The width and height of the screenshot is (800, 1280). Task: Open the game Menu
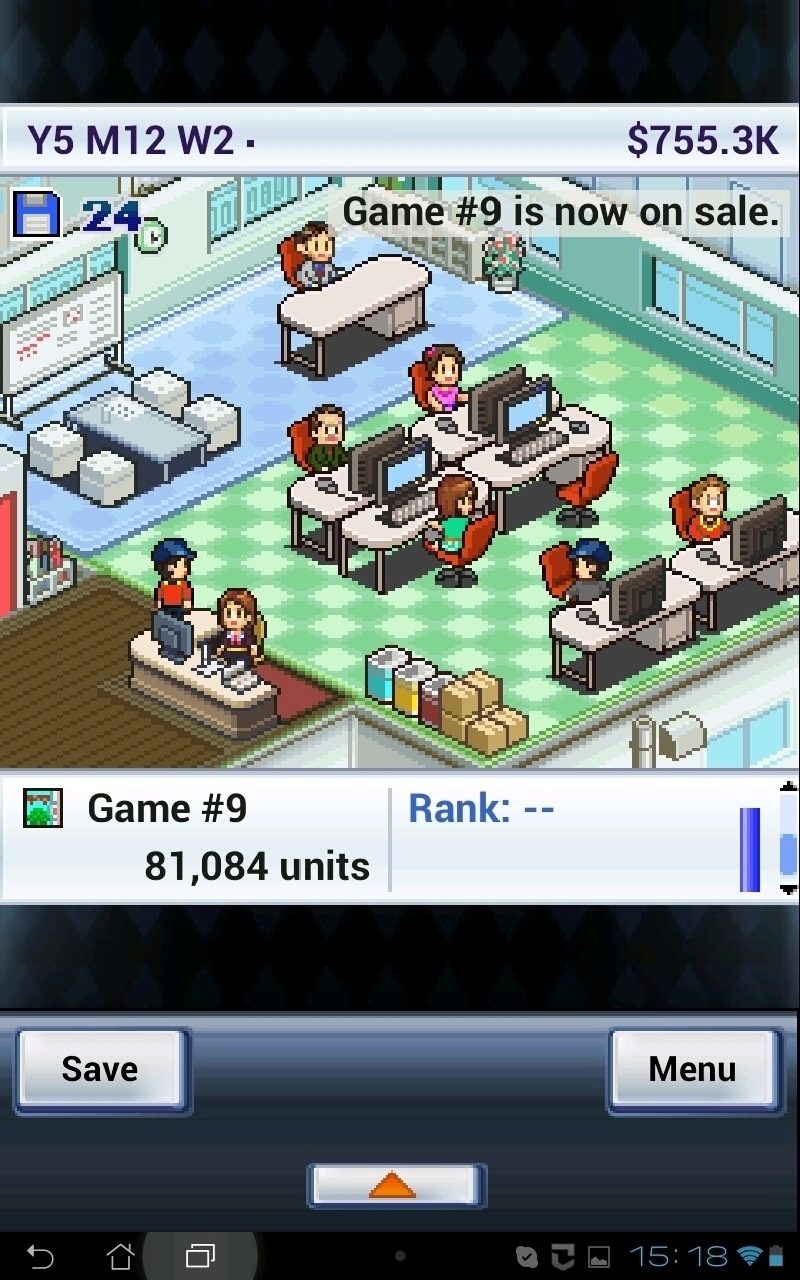(692, 1070)
